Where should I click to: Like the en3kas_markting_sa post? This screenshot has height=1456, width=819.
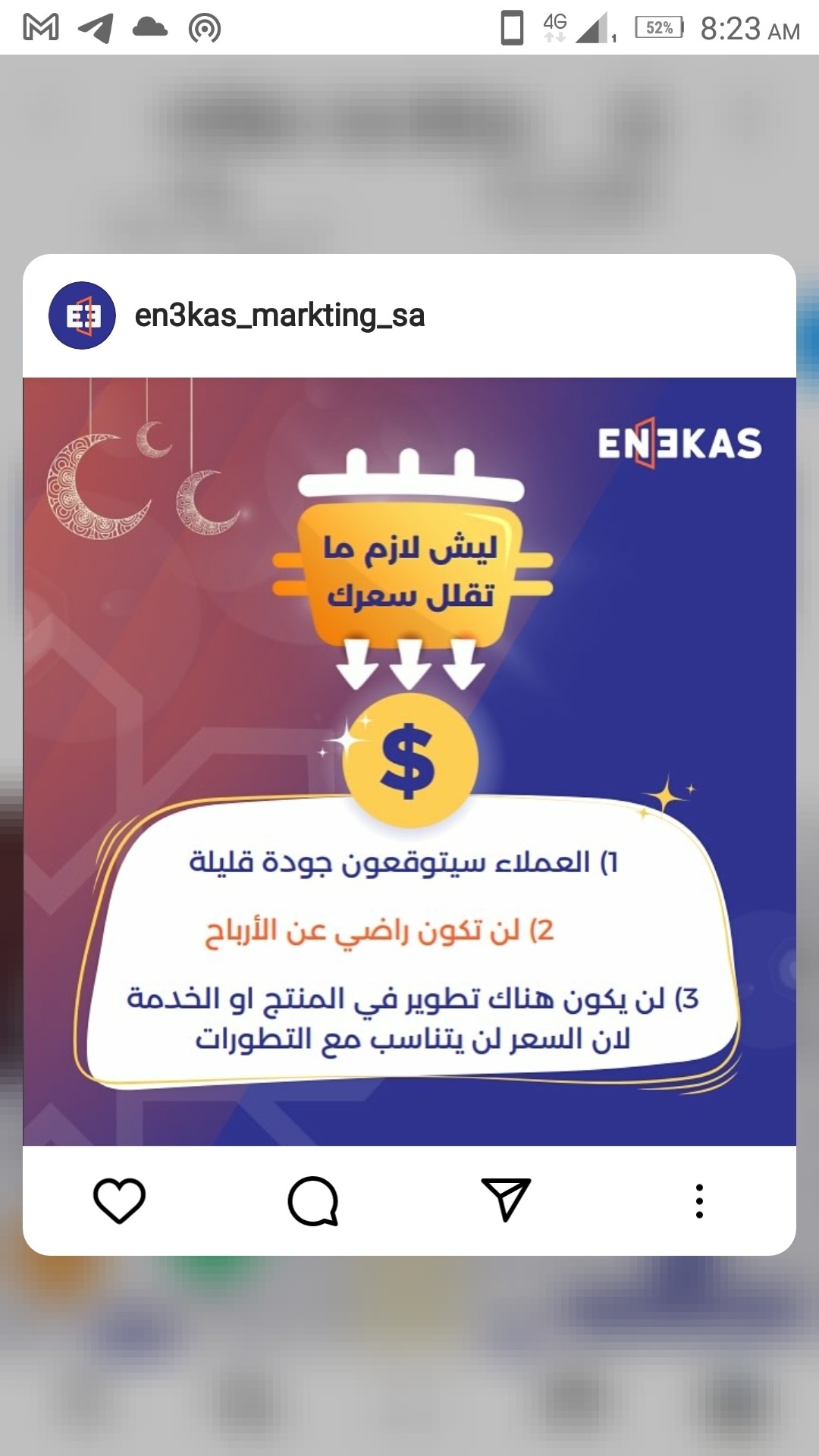[x=119, y=1200]
